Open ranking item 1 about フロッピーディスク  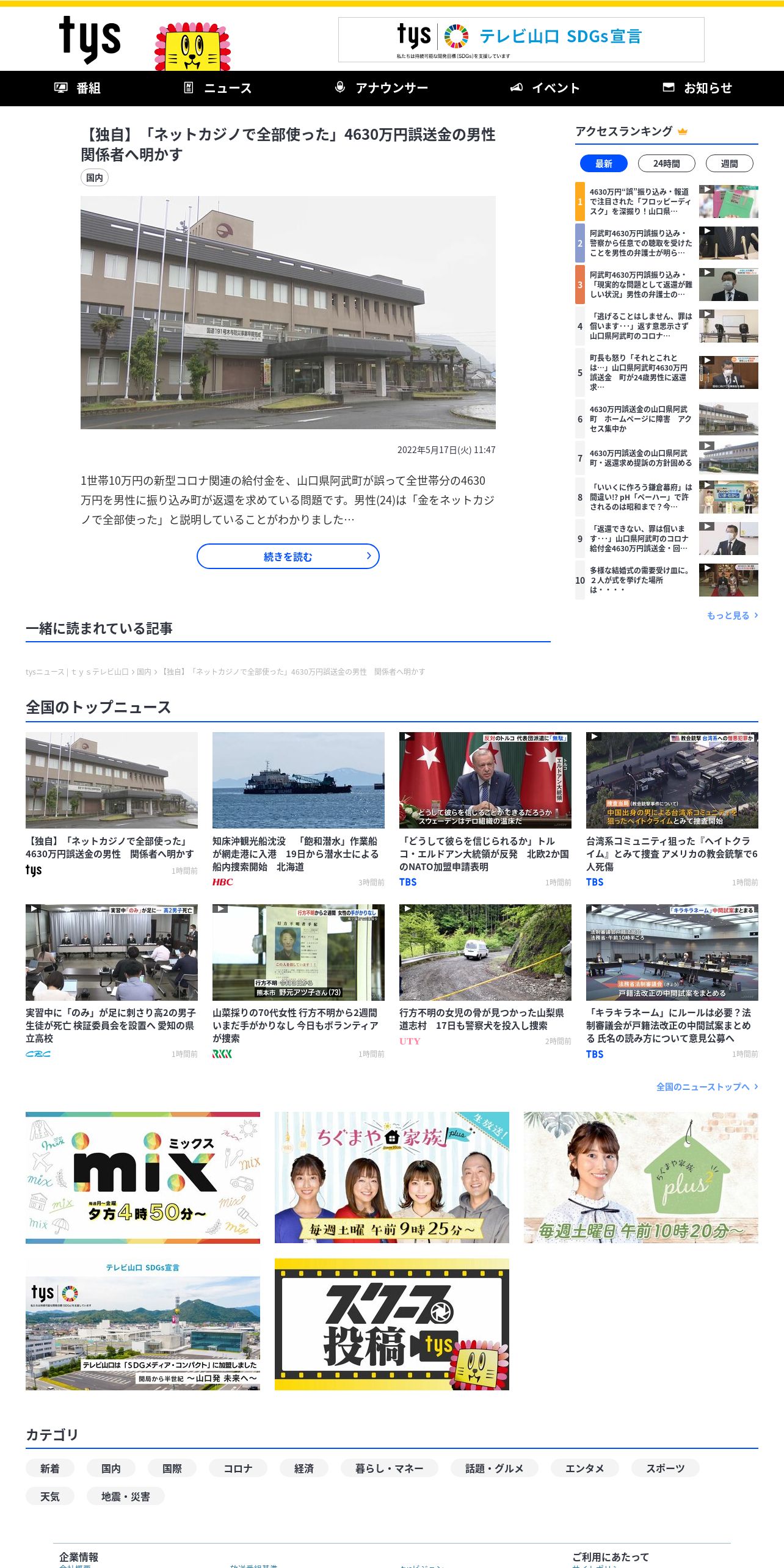[667, 201]
